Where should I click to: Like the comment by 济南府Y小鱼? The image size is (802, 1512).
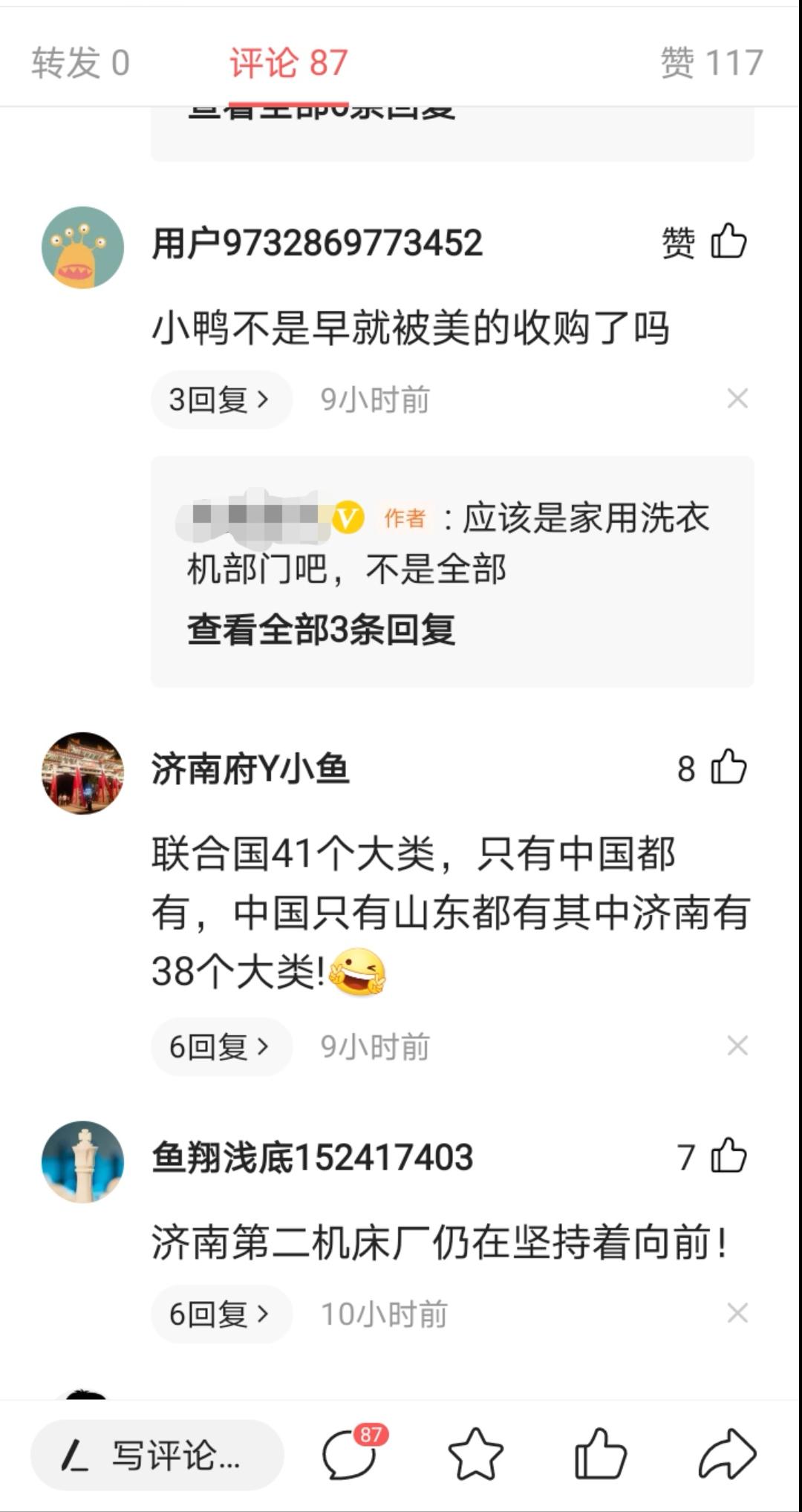pos(727,771)
